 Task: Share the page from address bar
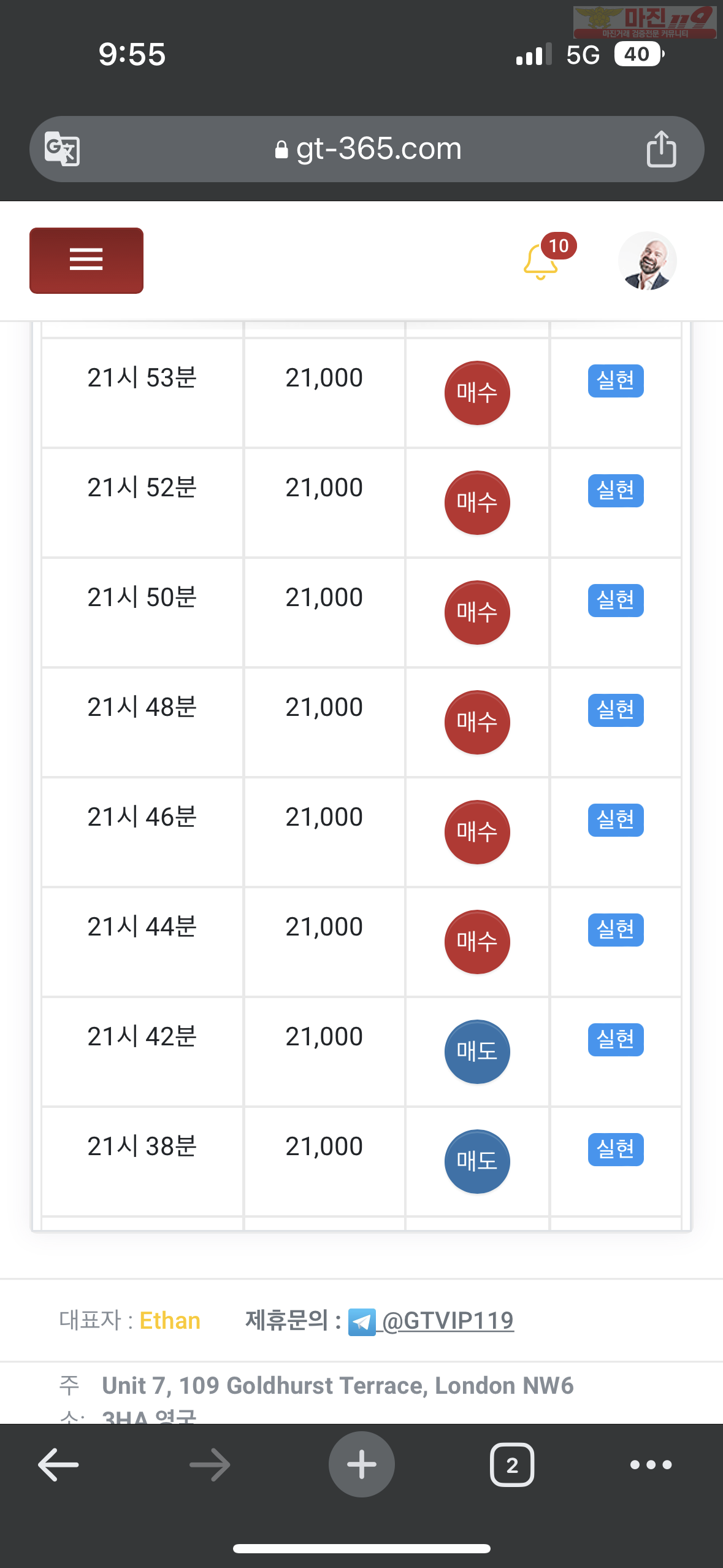pyautogui.click(x=661, y=149)
